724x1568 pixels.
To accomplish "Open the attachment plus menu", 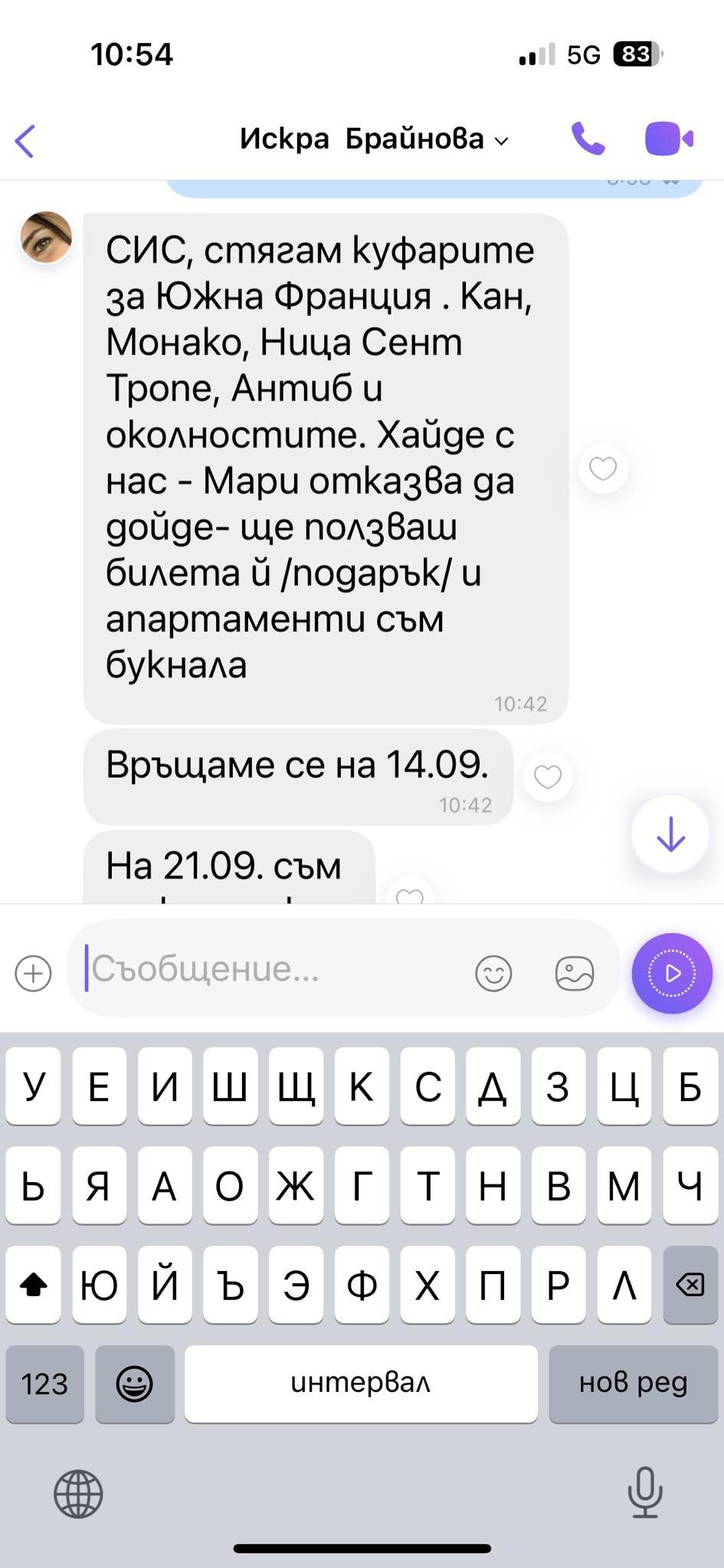I will (34, 974).
